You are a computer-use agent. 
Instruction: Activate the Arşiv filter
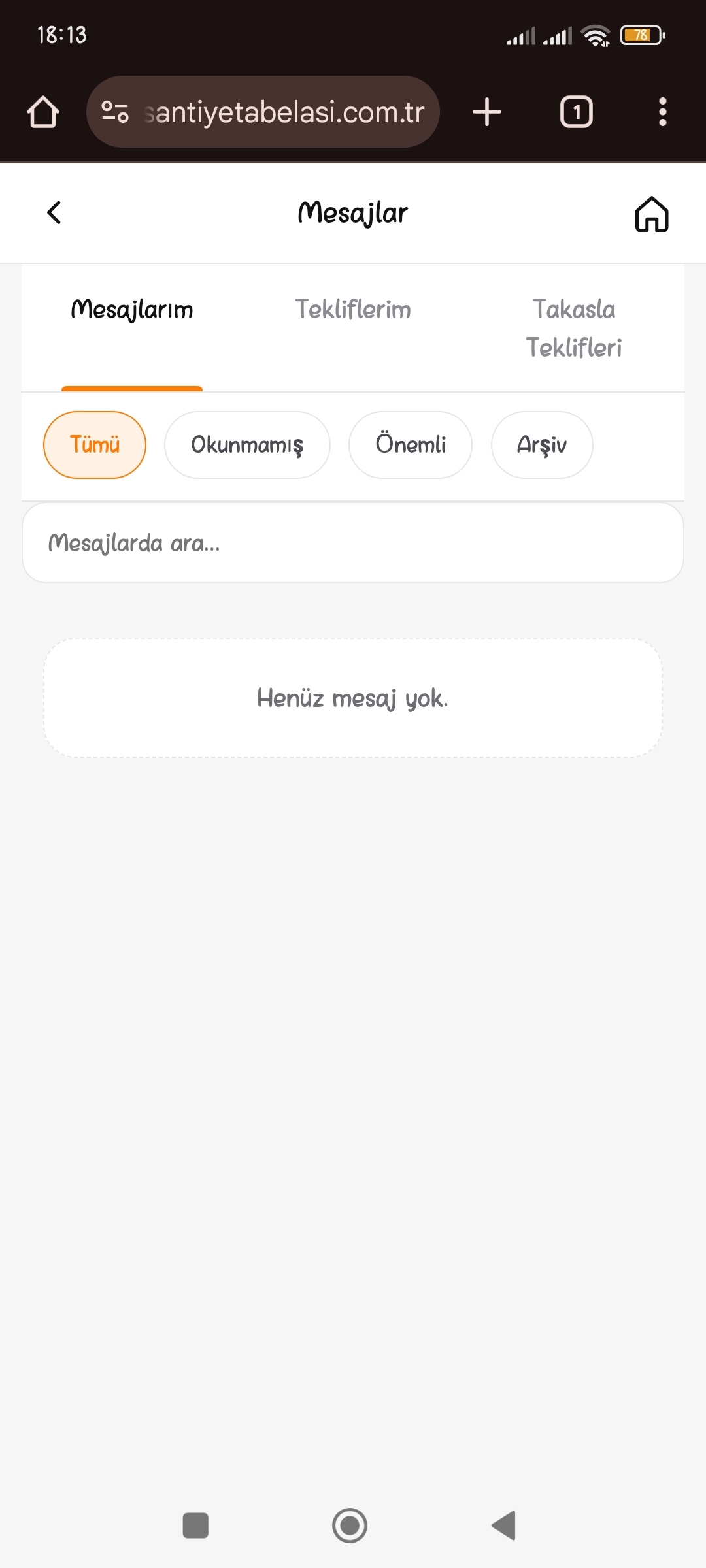[541, 444]
